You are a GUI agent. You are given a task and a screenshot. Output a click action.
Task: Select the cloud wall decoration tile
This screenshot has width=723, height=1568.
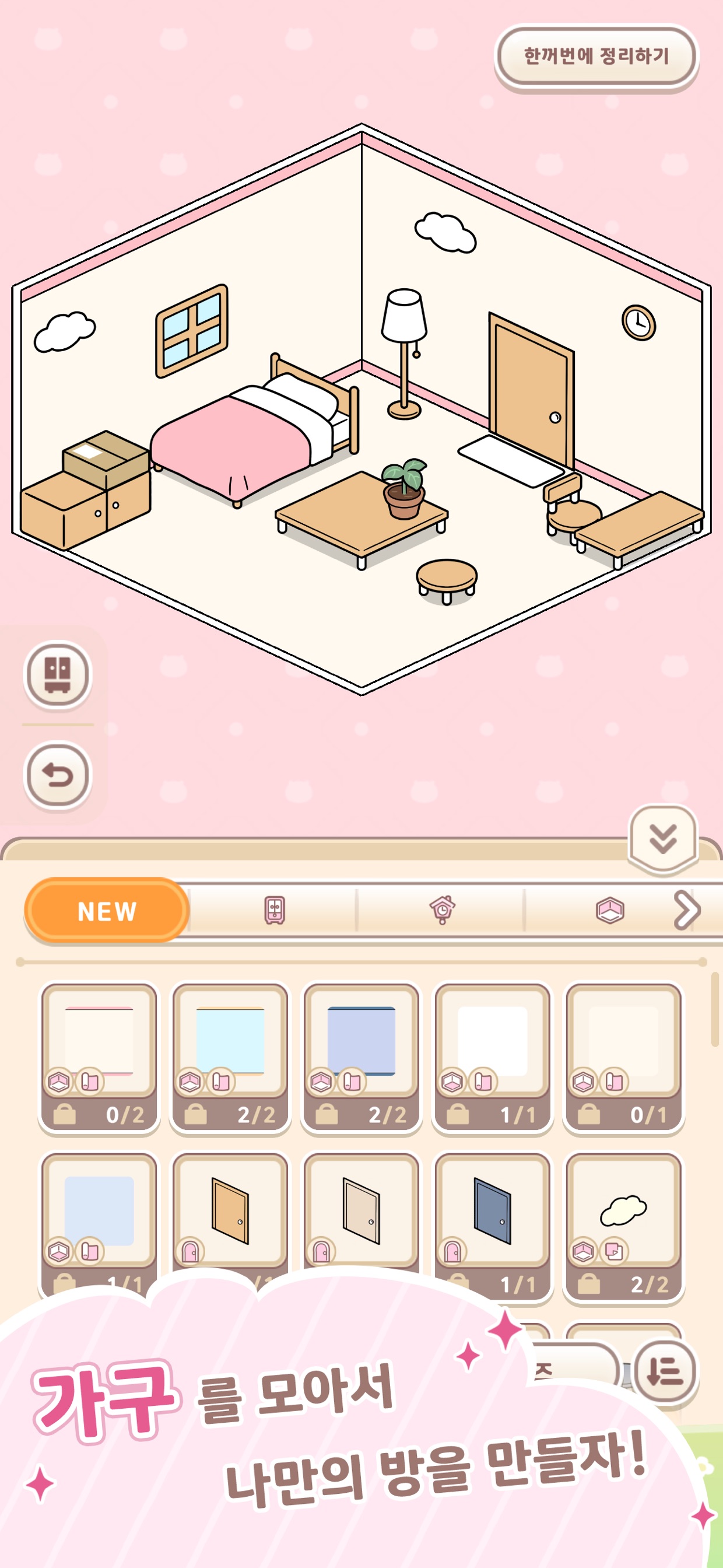pos(624,1227)
